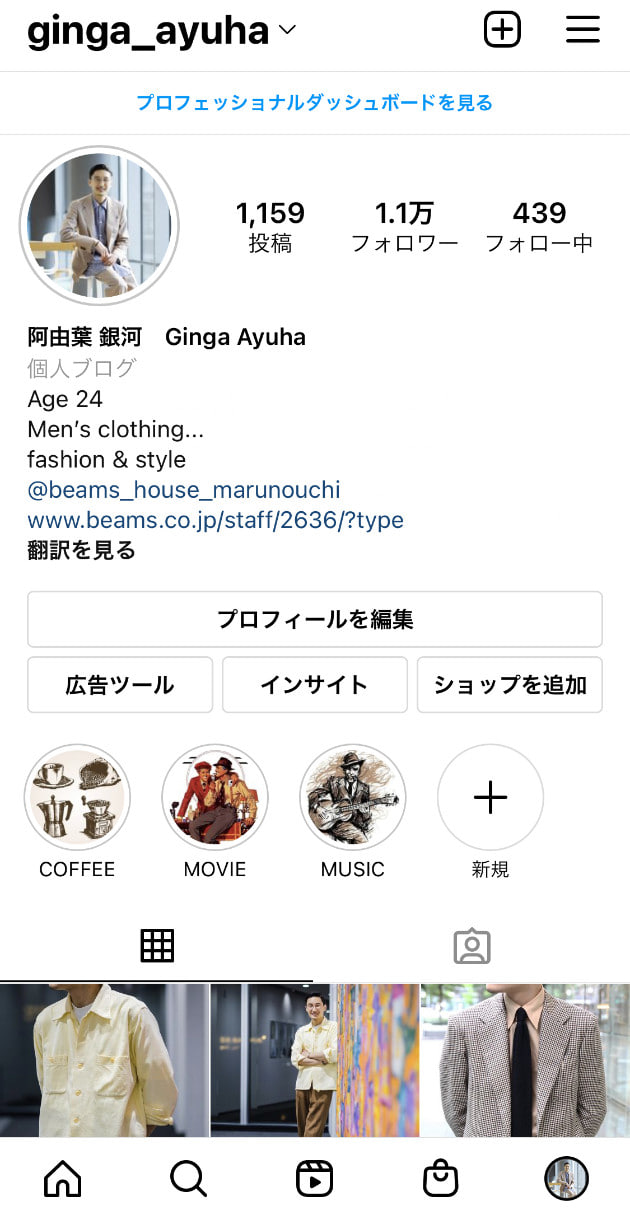Tap 翻訳を見る to translate bio

tap(81, 550)
